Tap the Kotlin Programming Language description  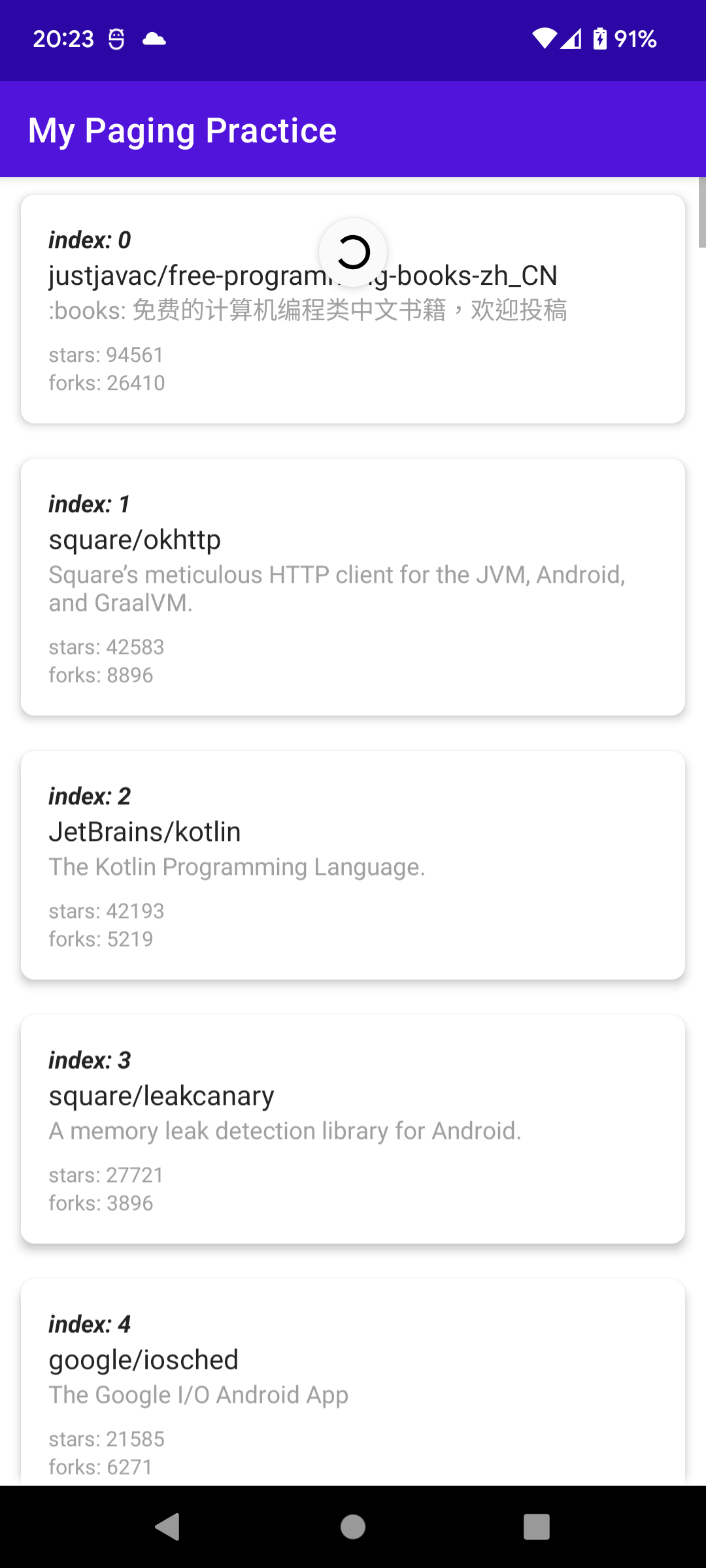pos(237,867)
